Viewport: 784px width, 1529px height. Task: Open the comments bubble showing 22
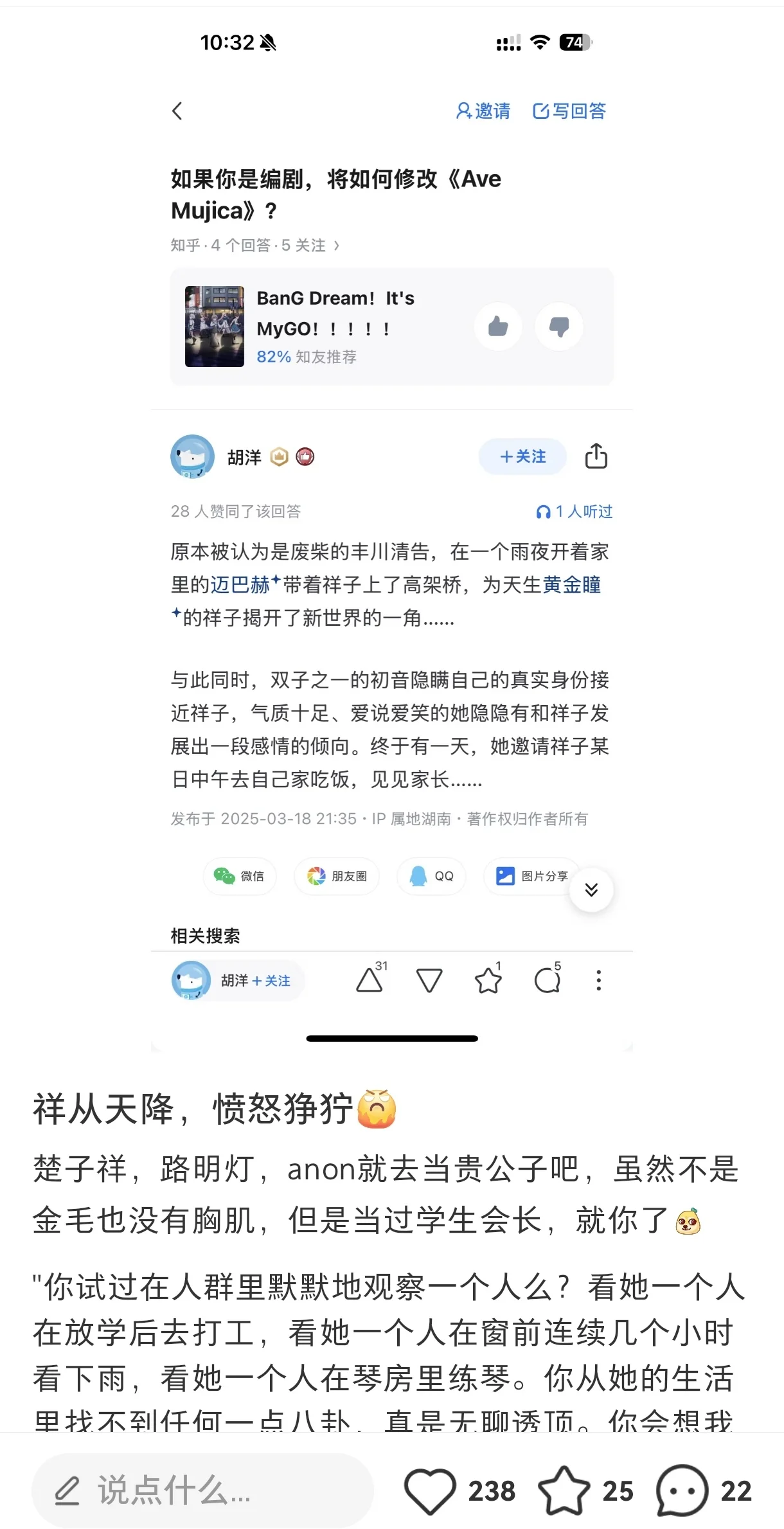click(x=682, y=1490)
